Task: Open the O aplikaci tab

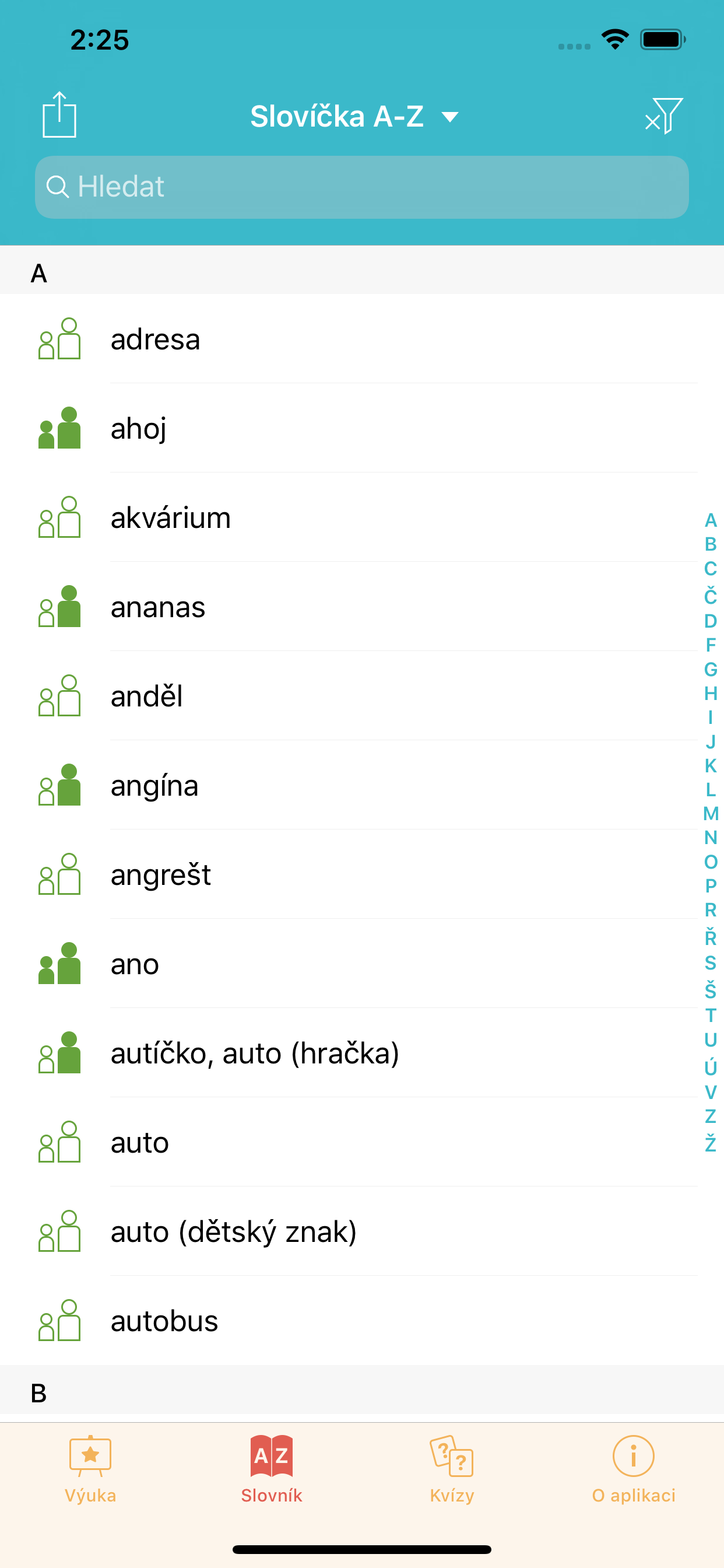Action: [633, 1469]
